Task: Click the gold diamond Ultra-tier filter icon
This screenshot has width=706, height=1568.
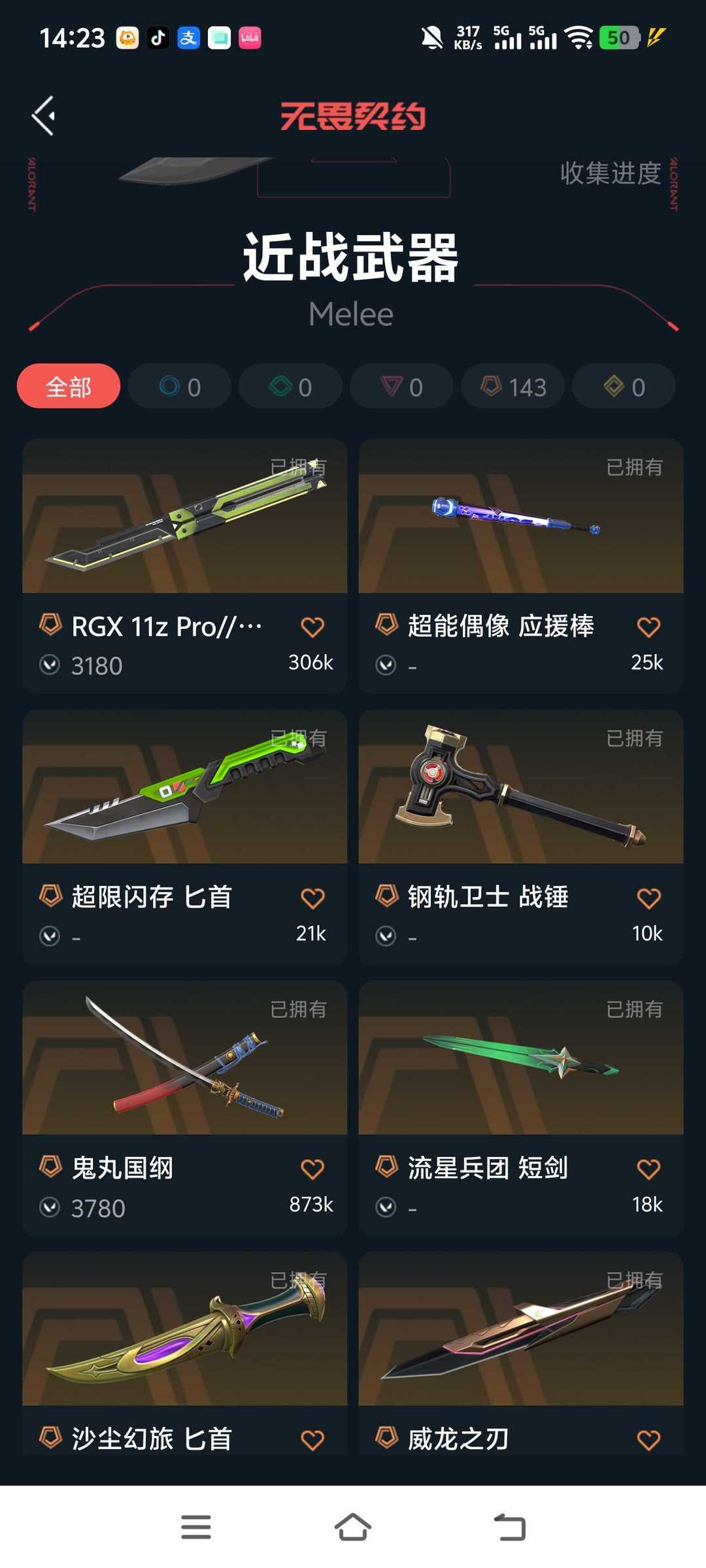Action: pyautogui.click(x=613, y=386)
